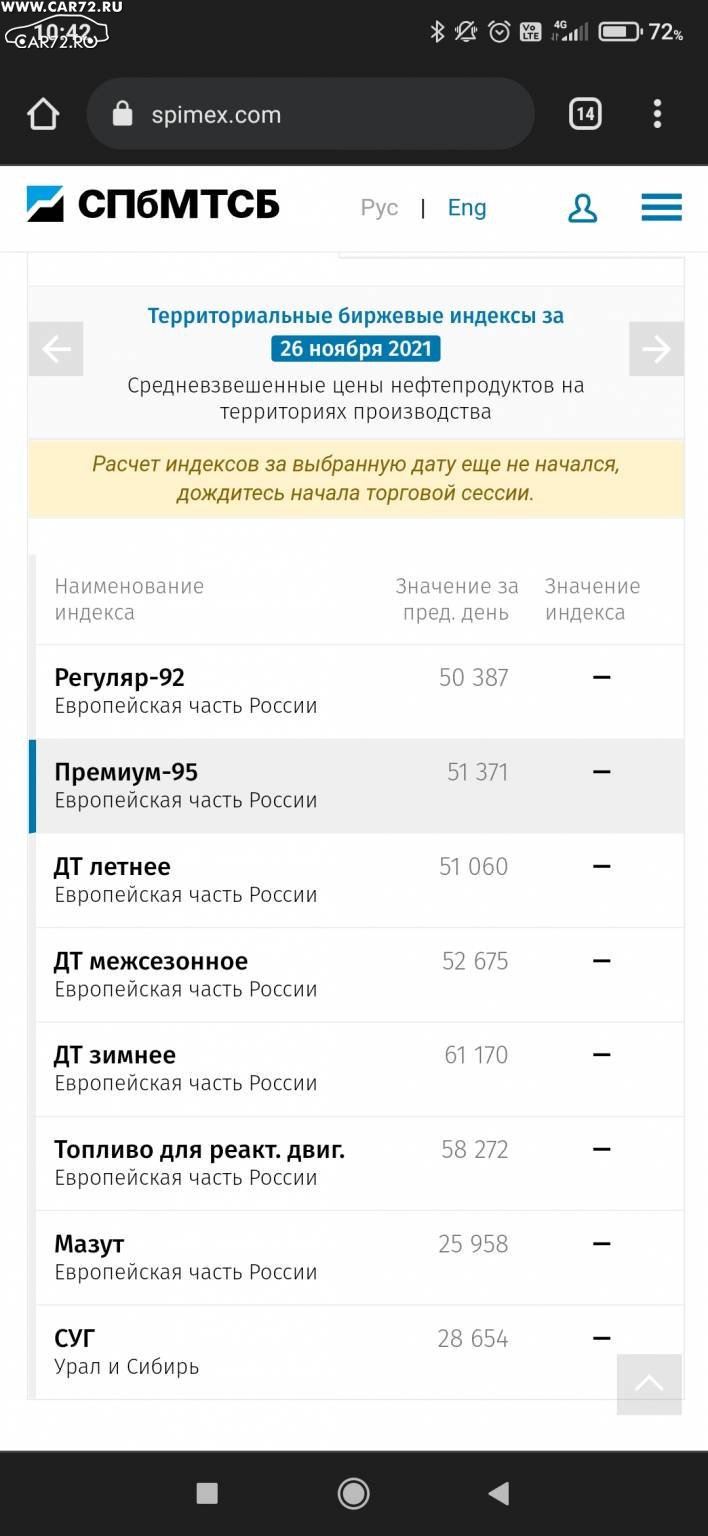Select the Регуляр-92 index row

pyautogui.click(x=359, y=692)
